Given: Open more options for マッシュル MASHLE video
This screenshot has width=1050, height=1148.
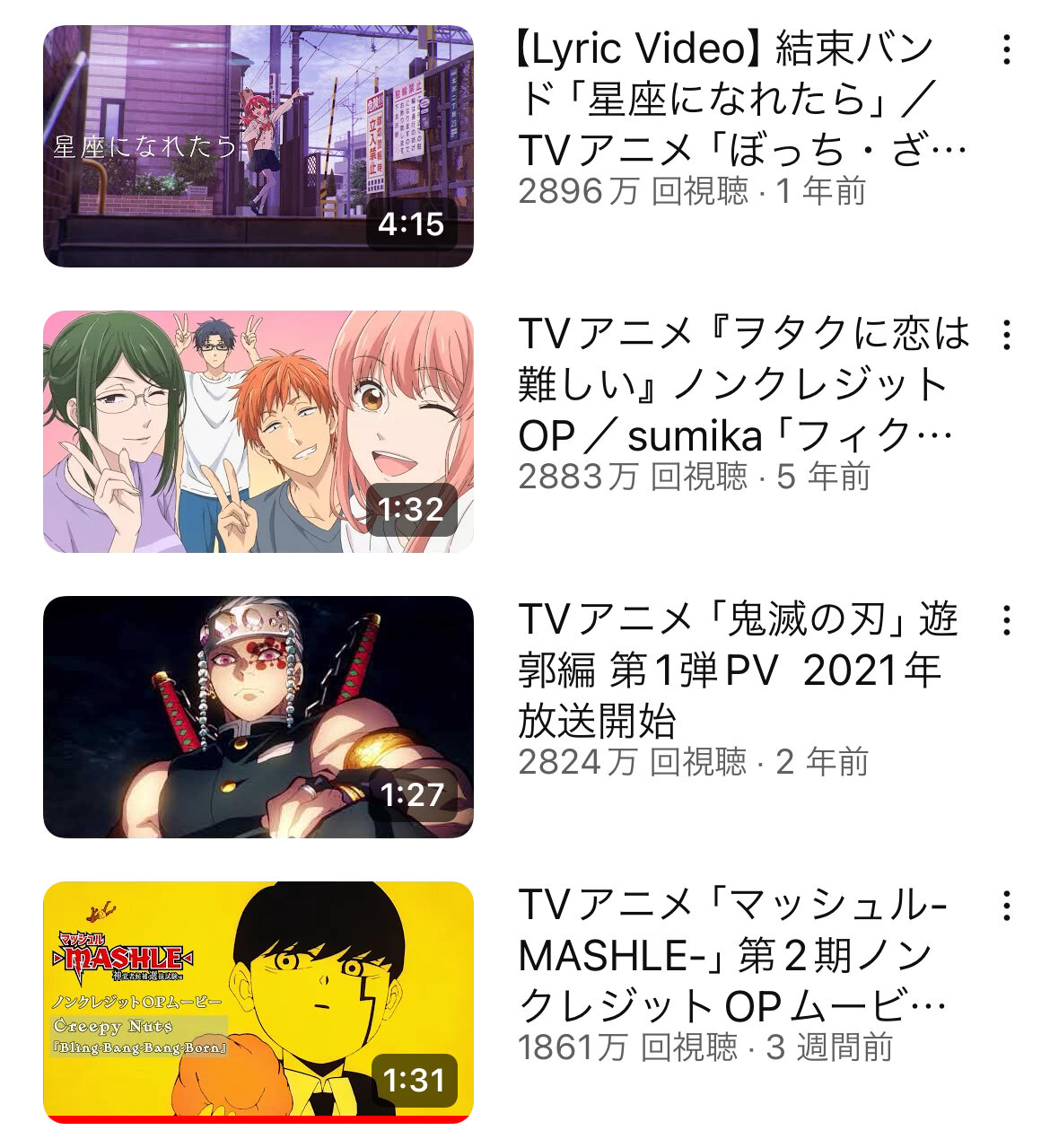Looking at the screenshot, I should (1007, 906).
